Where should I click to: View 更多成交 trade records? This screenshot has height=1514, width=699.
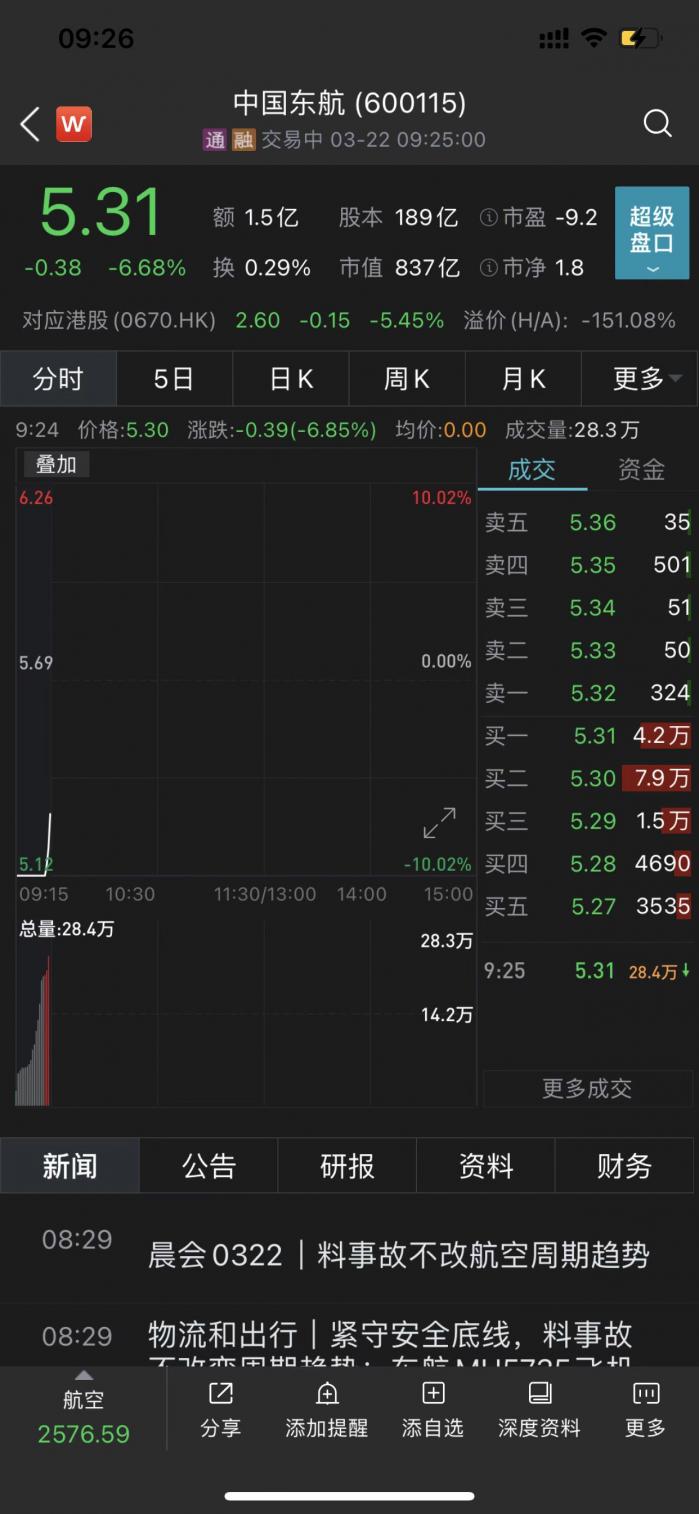587,1088
